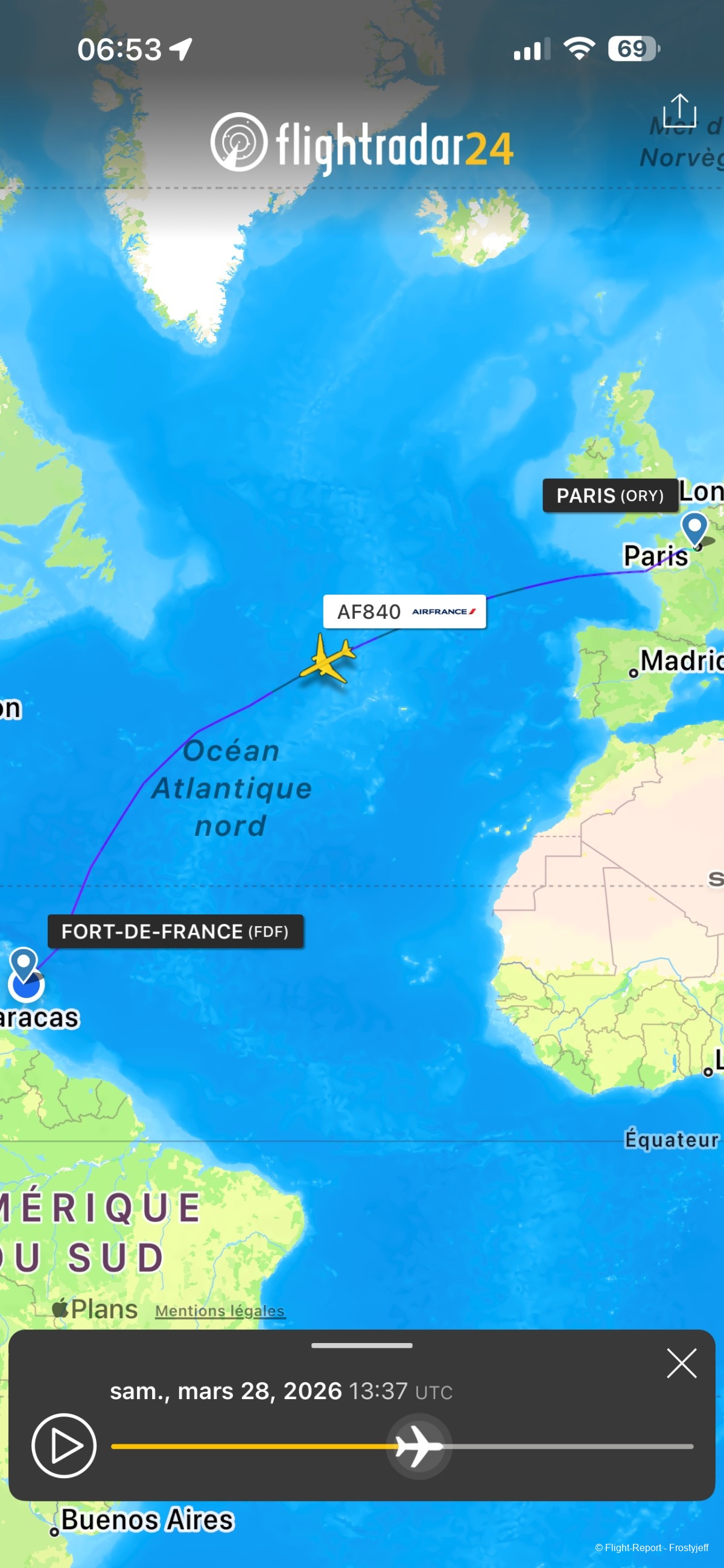Close the playback panel
This screenshot has width=724, height=1568.
(x=681, y=1363)
